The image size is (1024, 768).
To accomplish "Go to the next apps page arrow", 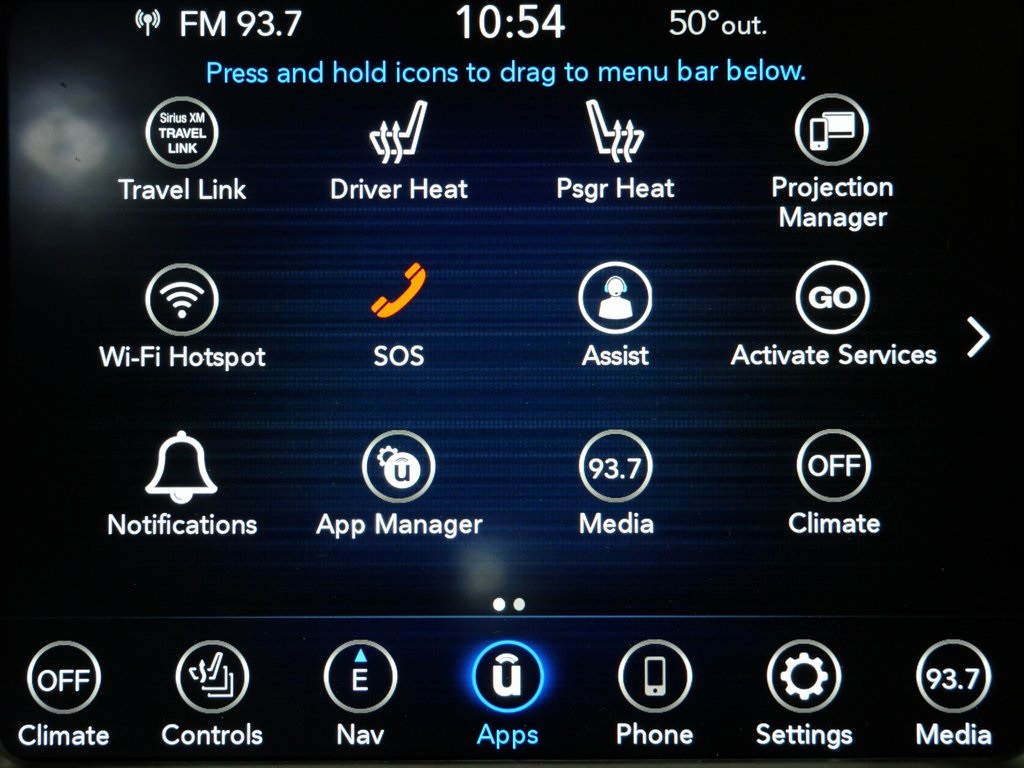I will click(979, 338).
